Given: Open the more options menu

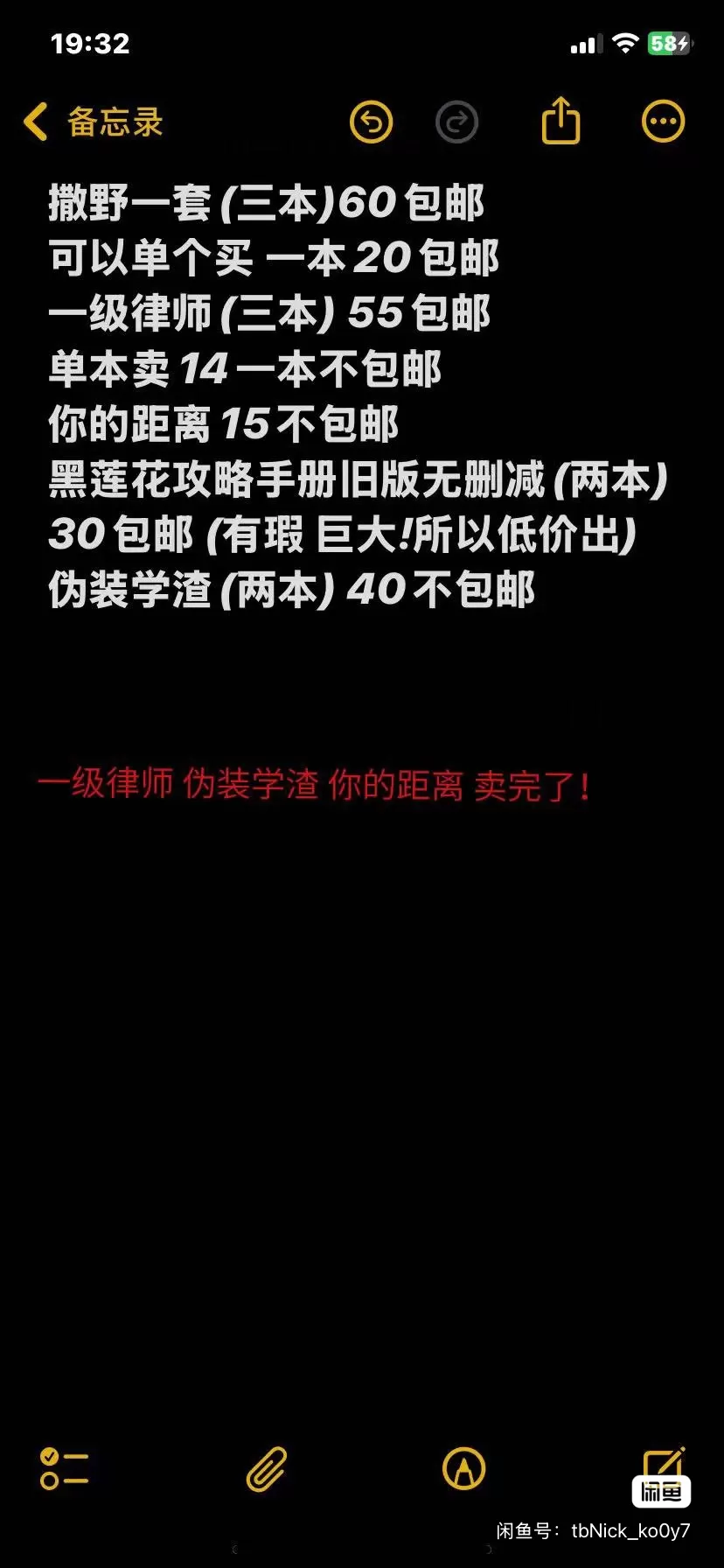Looking at the screenshot, I should [663, 122].
